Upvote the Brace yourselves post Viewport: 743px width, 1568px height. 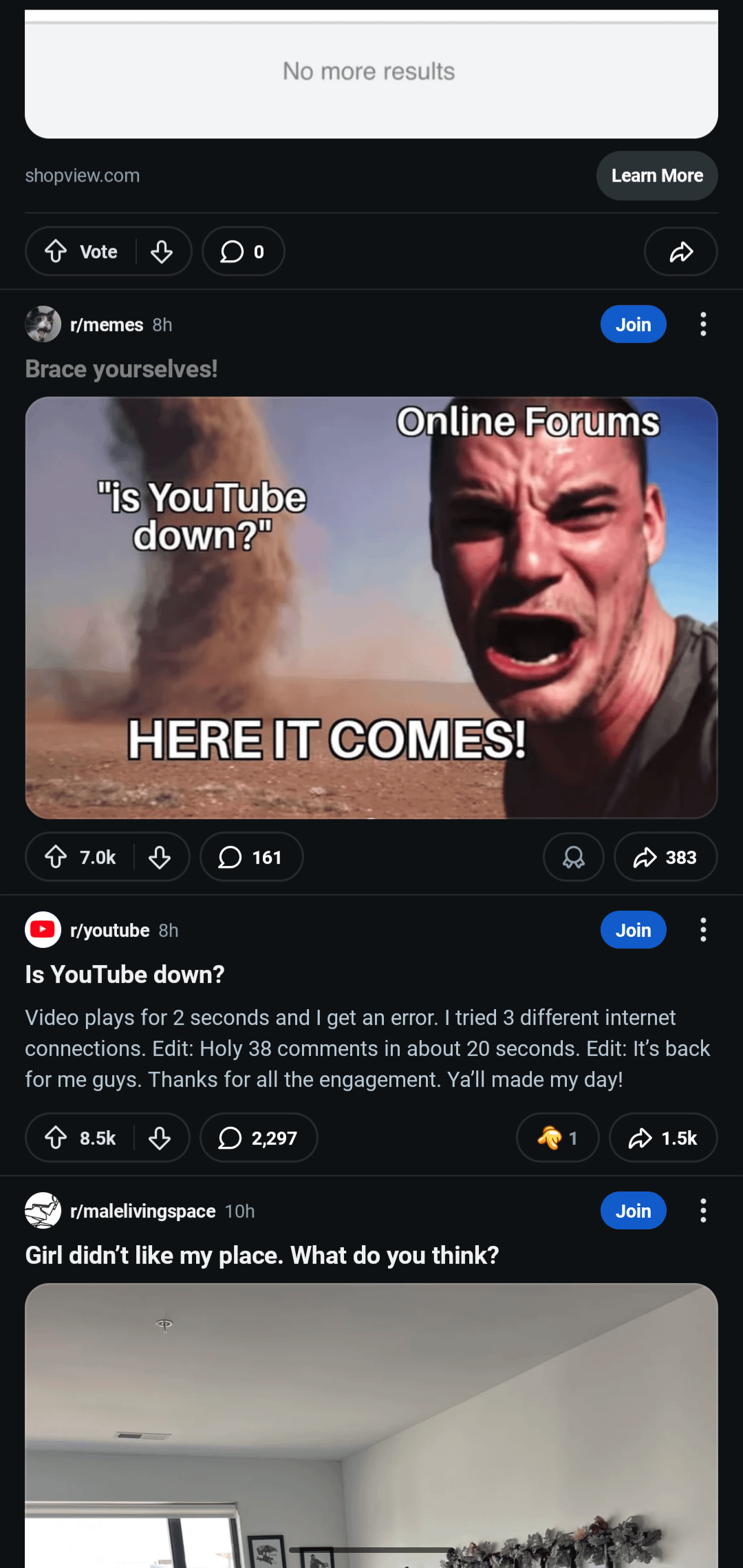point(56,858)
